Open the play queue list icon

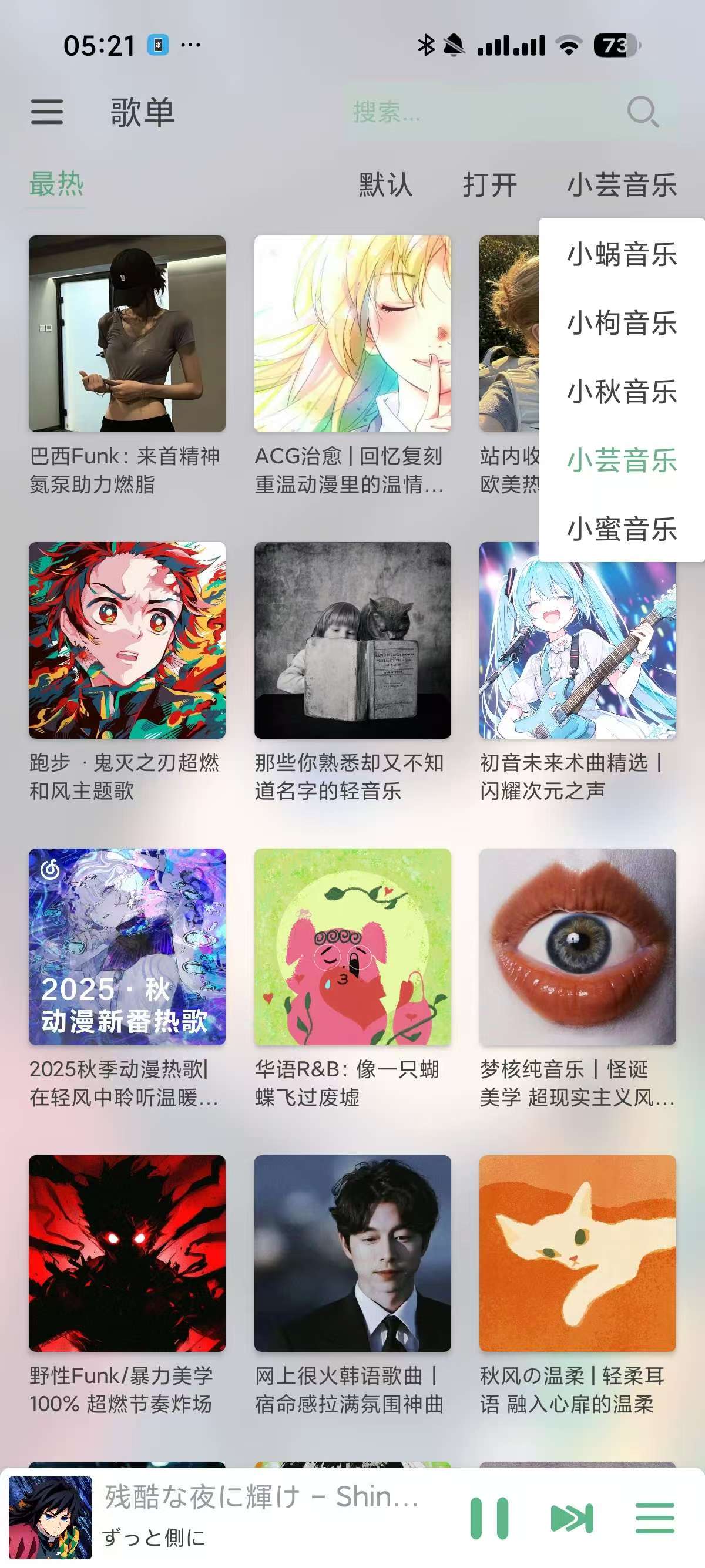pyautogui.click(x=654, y=1518)
